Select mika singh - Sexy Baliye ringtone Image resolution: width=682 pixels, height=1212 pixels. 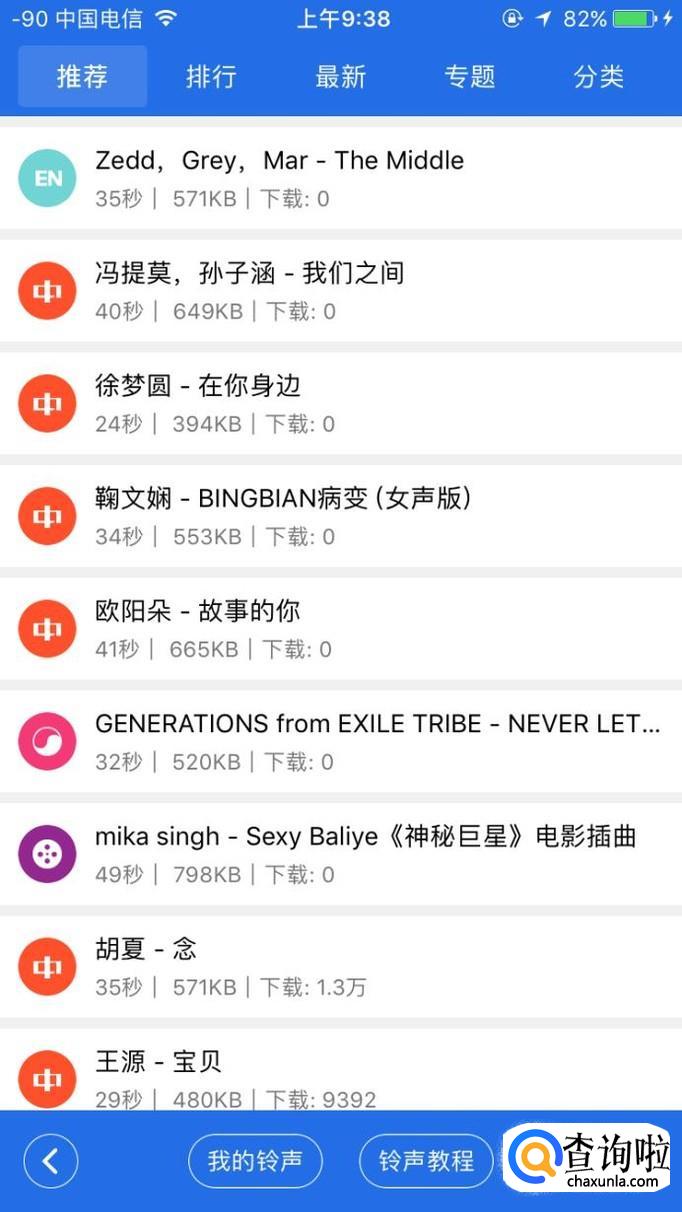(340, 854)
